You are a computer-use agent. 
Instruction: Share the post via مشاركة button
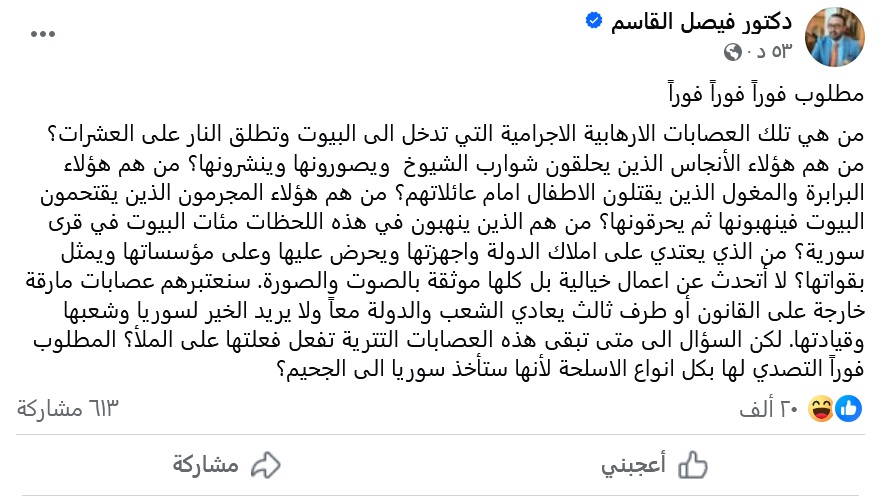[225, 465]
